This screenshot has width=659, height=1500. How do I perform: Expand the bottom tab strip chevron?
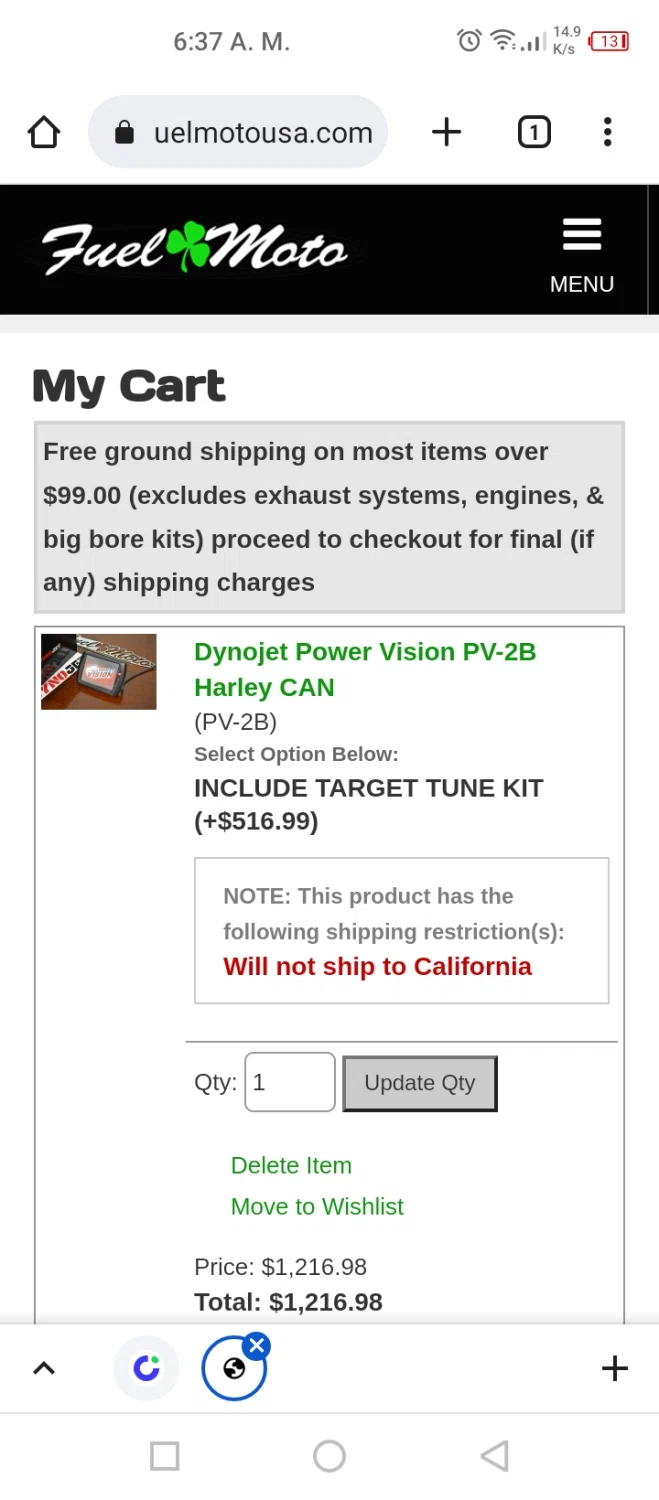click(x=44, y=1368)
